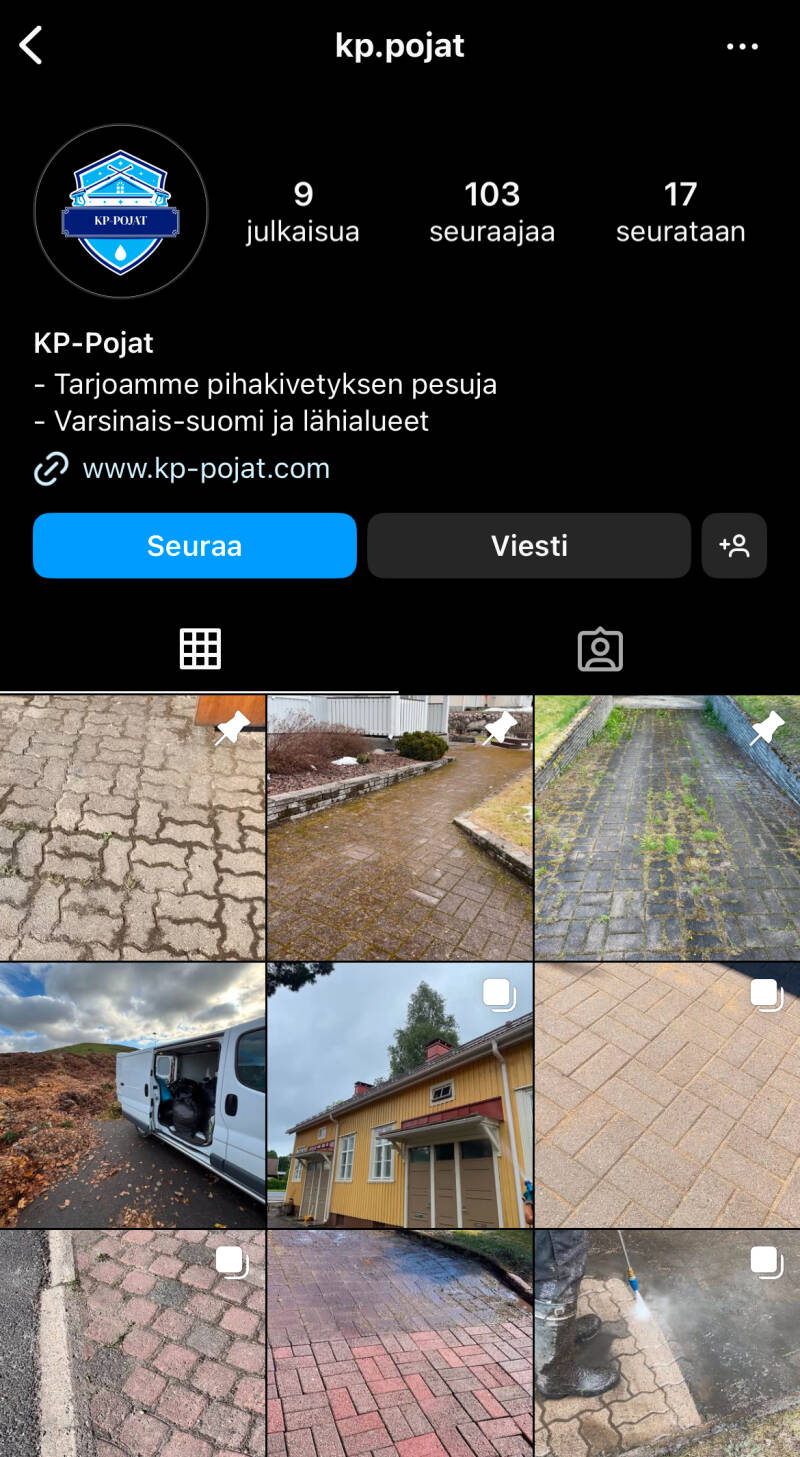Switch to the posts grid tab
This screenshot has width=800, height=1457.
pos(200,650)
